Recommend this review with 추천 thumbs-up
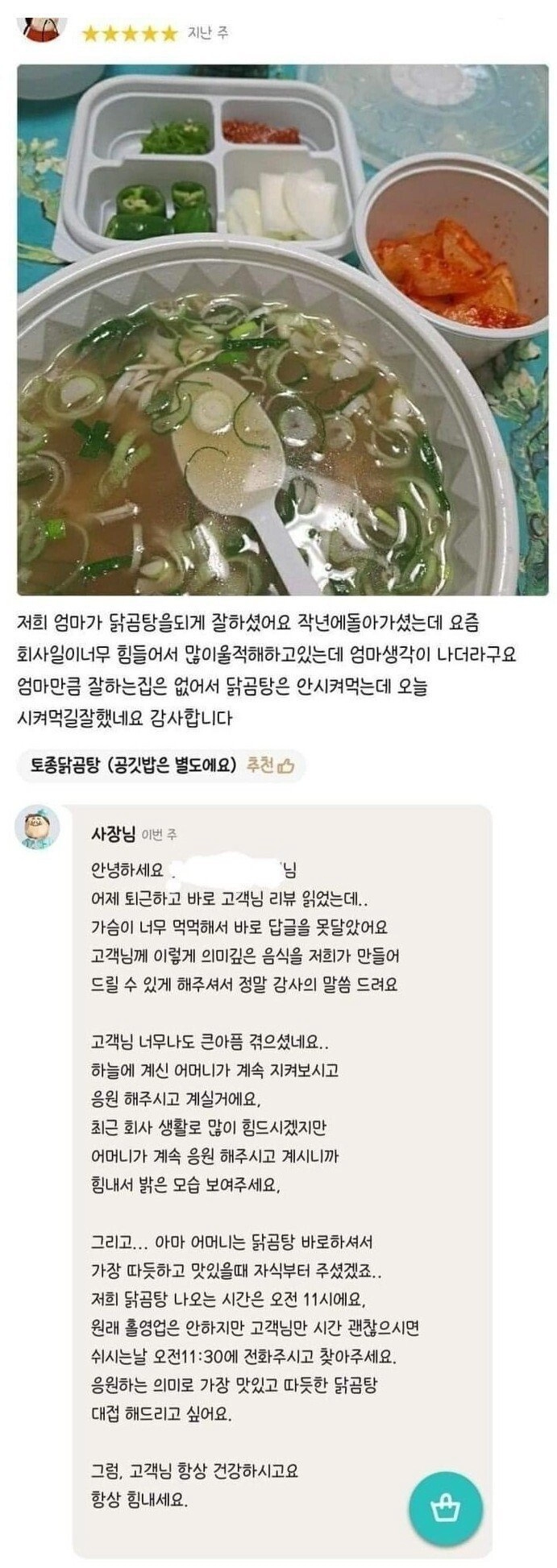Image resolution: width=557 pixels, height=1568 pixels. 272,765
